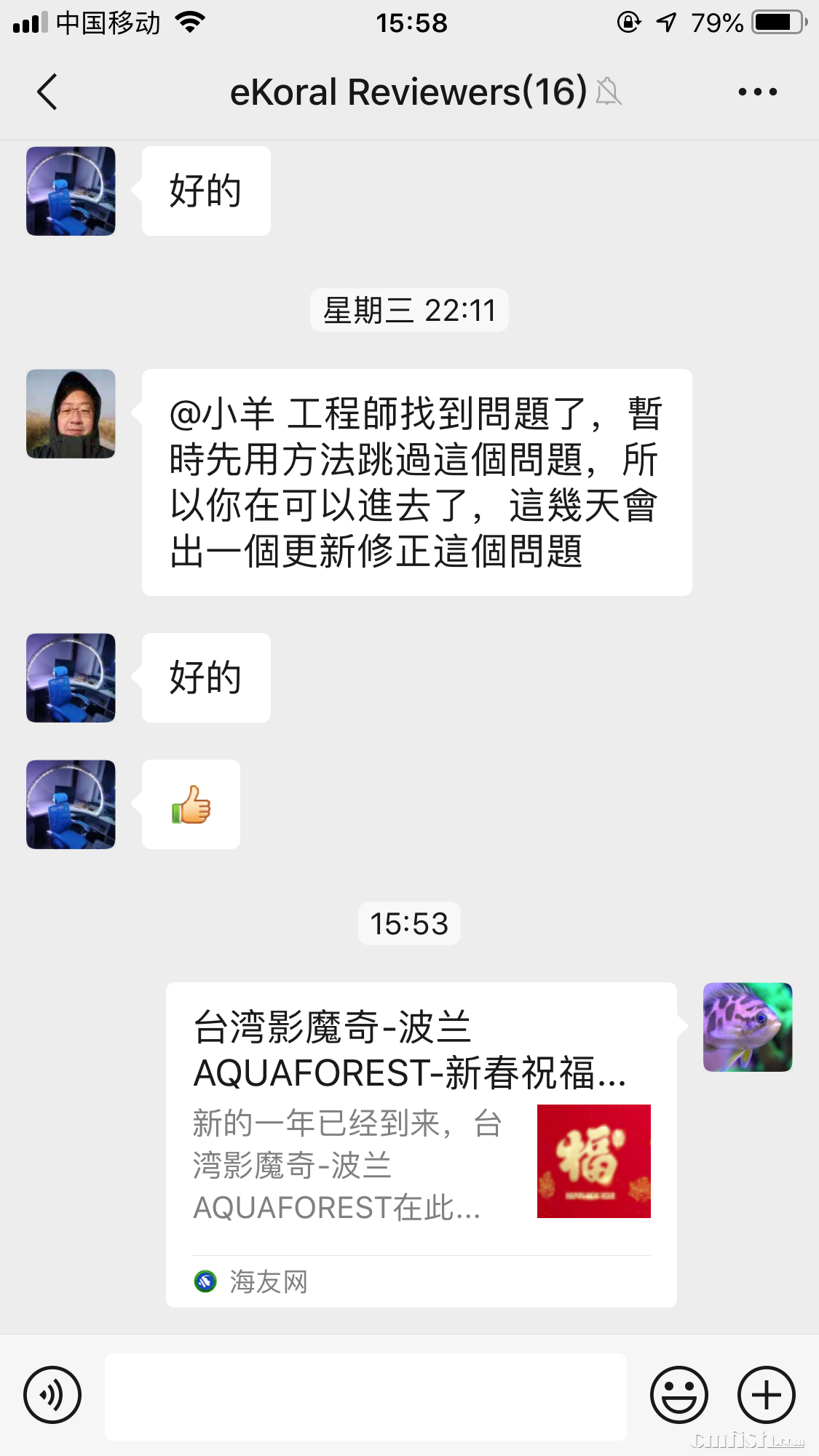Open the emoji sticker panel

pyautogui.click(x=678, y=1395)
